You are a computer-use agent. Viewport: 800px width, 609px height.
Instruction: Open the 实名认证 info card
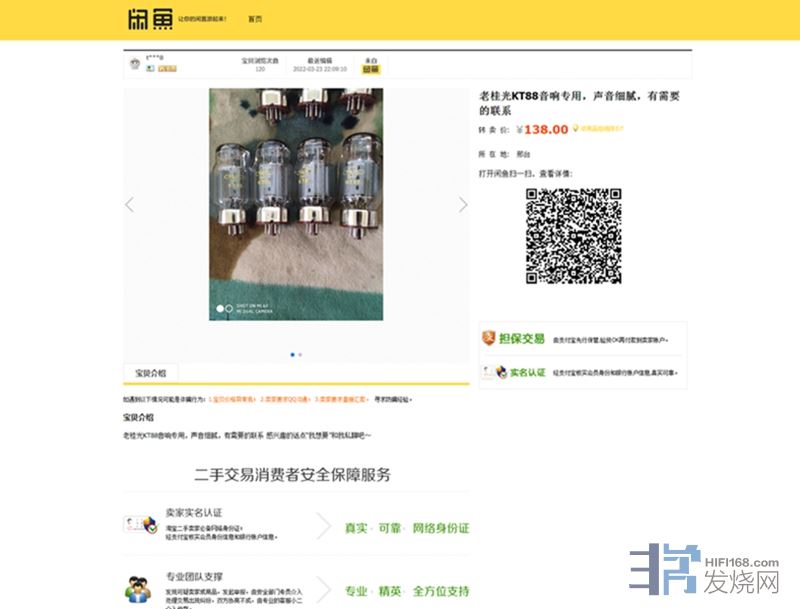coord(583,373)
